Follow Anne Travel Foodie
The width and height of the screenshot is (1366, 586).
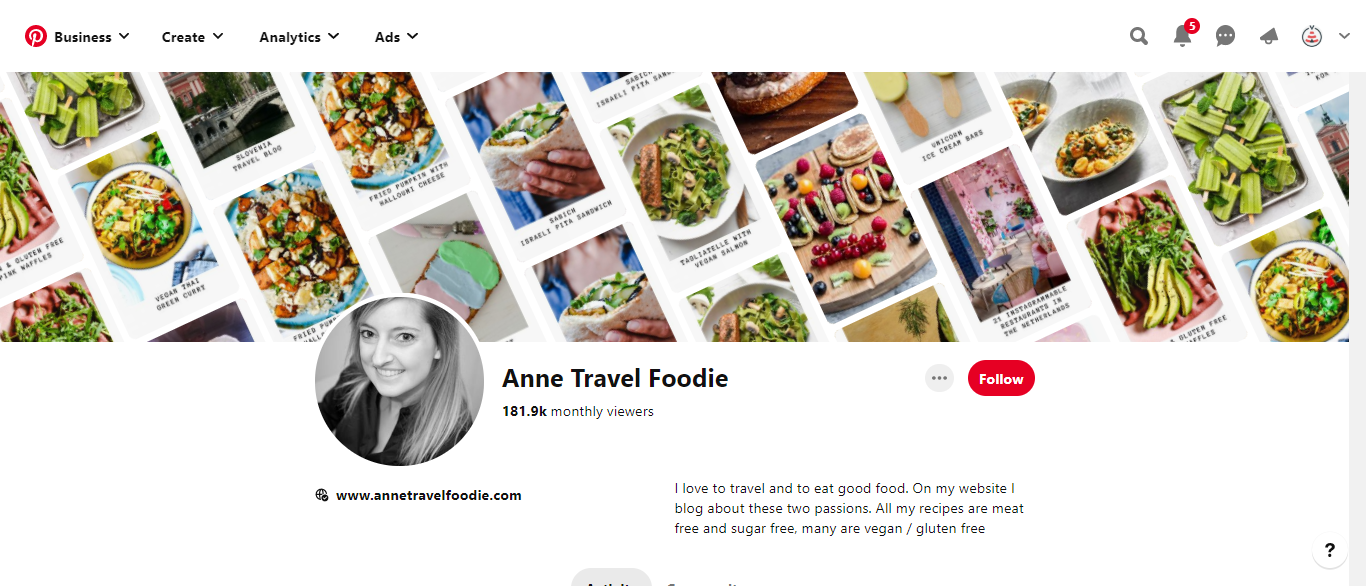[x=1001, y=379]
